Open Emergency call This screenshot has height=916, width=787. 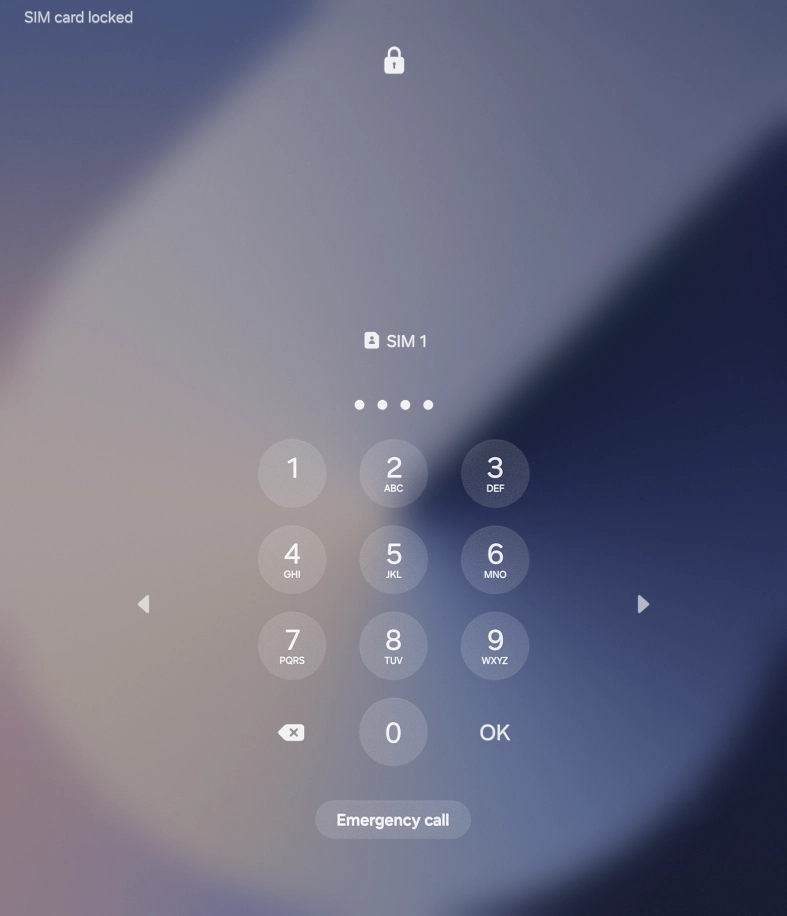click(x=392, y=820)
